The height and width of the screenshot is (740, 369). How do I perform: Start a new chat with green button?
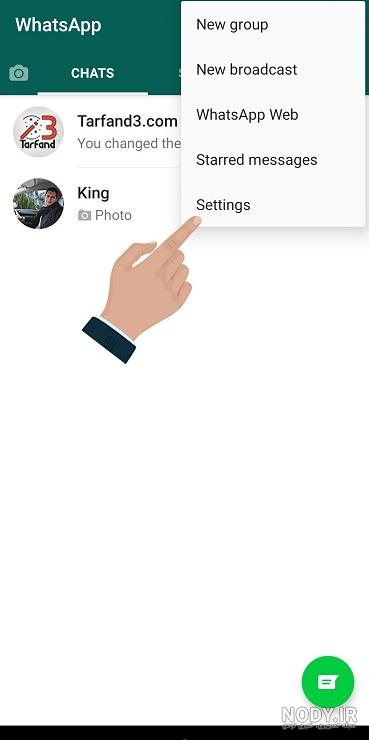(328, 682)
